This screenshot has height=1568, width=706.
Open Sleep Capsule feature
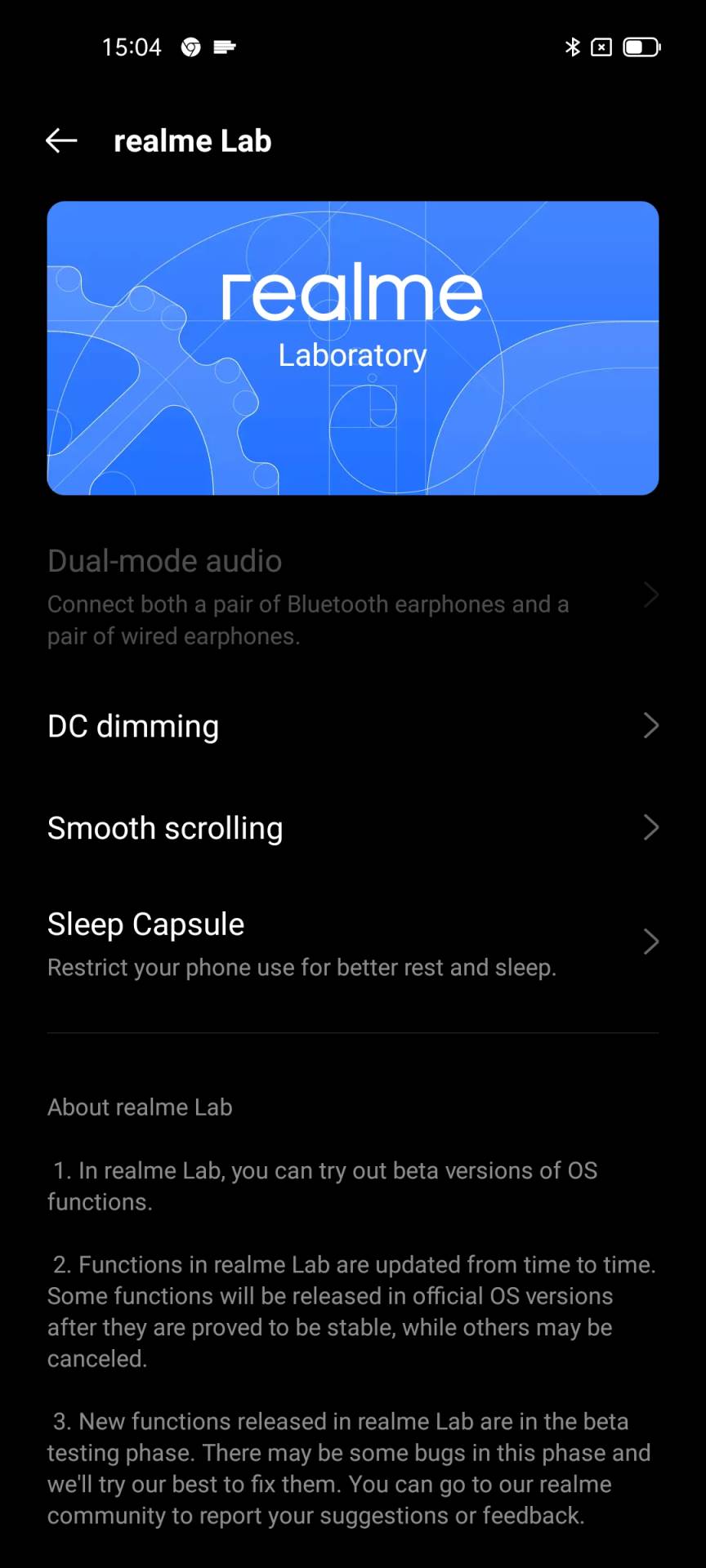click(351, 942)
